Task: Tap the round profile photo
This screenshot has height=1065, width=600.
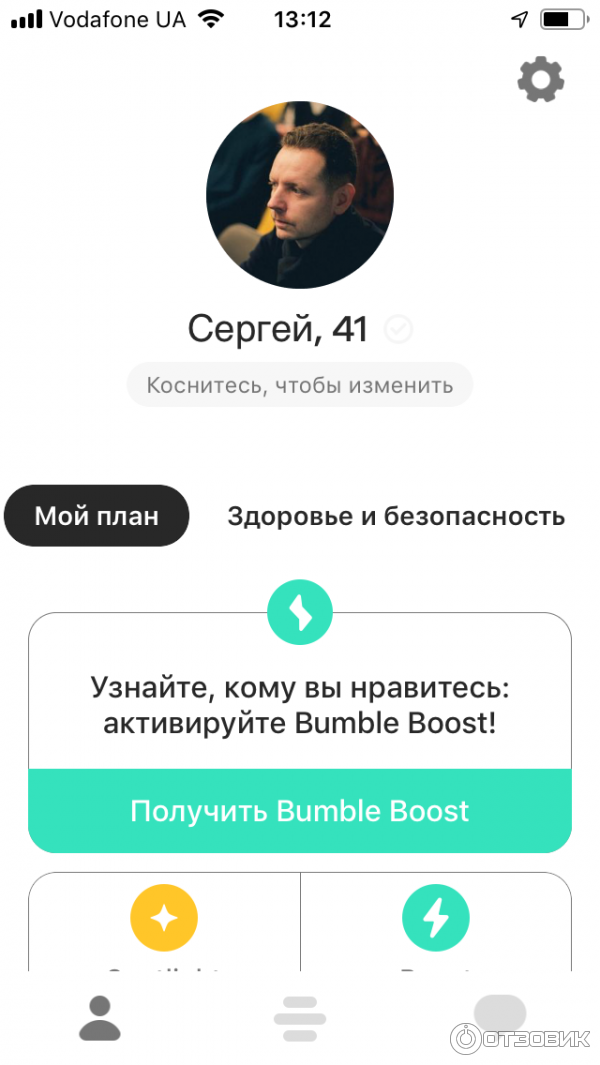Action: point(300,195)
